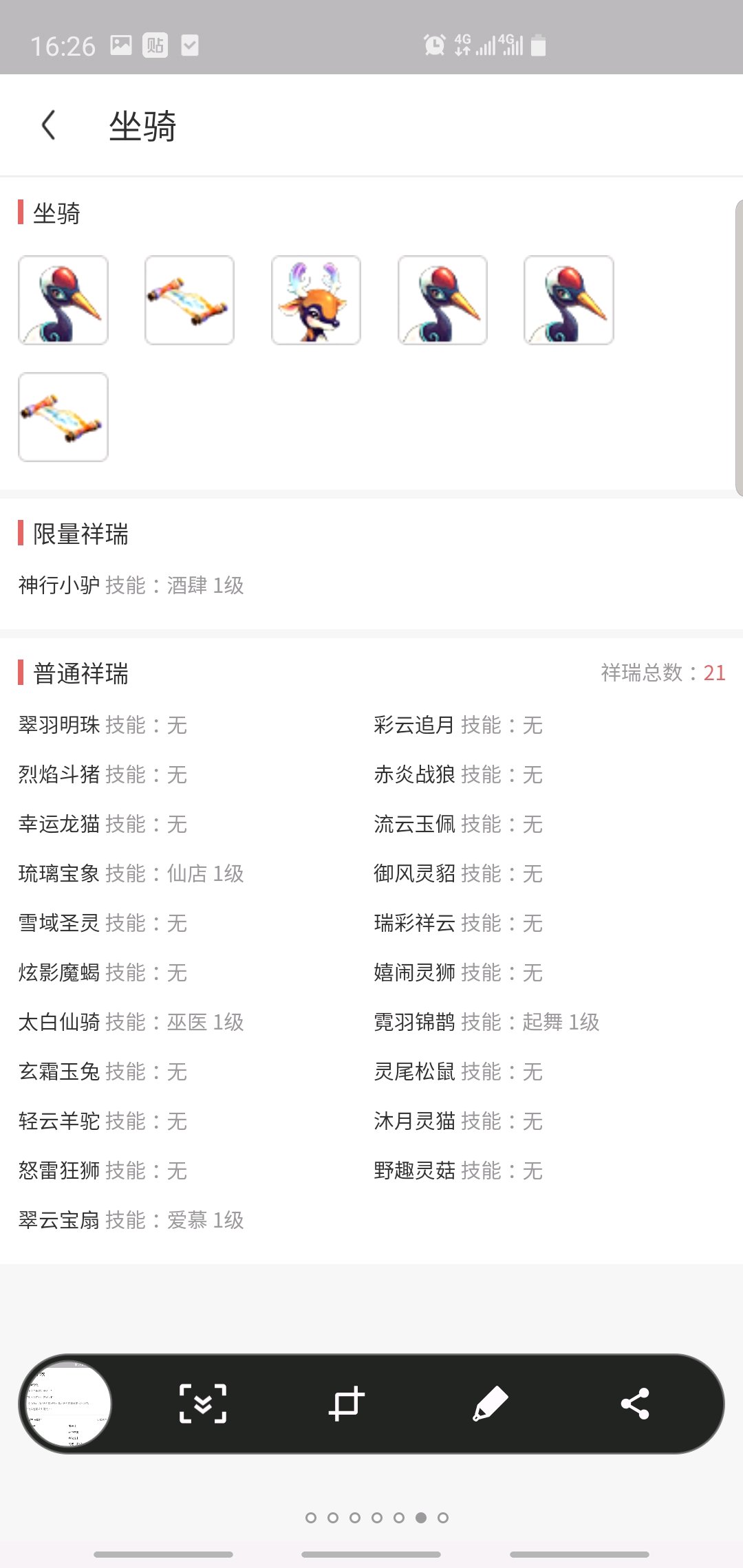Edit the screenshot with the pen tool
Image resolution: width=743 pixels, height=1568 pixels.
[x=491, y=1404]
